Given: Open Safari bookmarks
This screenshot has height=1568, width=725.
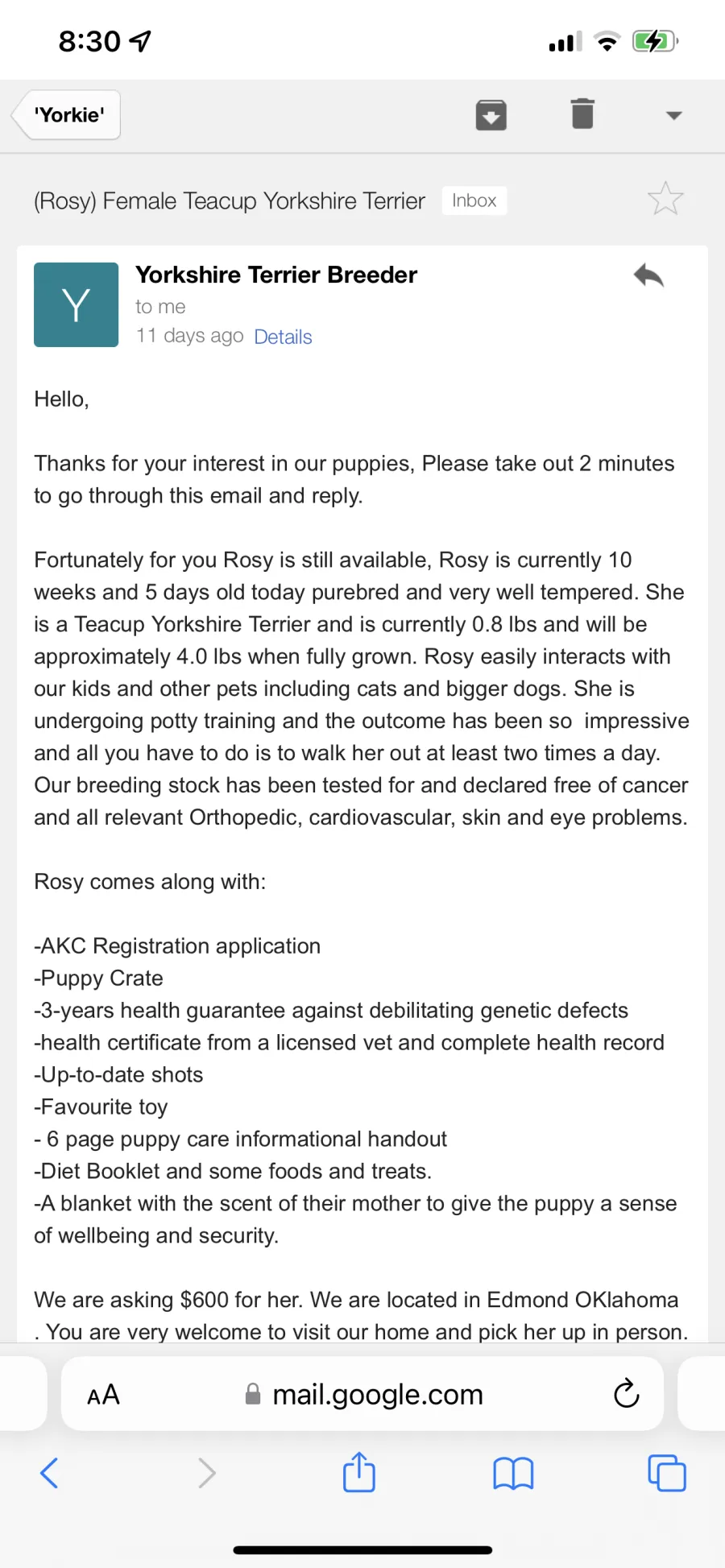Looking at the screenshot, I should (513, 1474).
